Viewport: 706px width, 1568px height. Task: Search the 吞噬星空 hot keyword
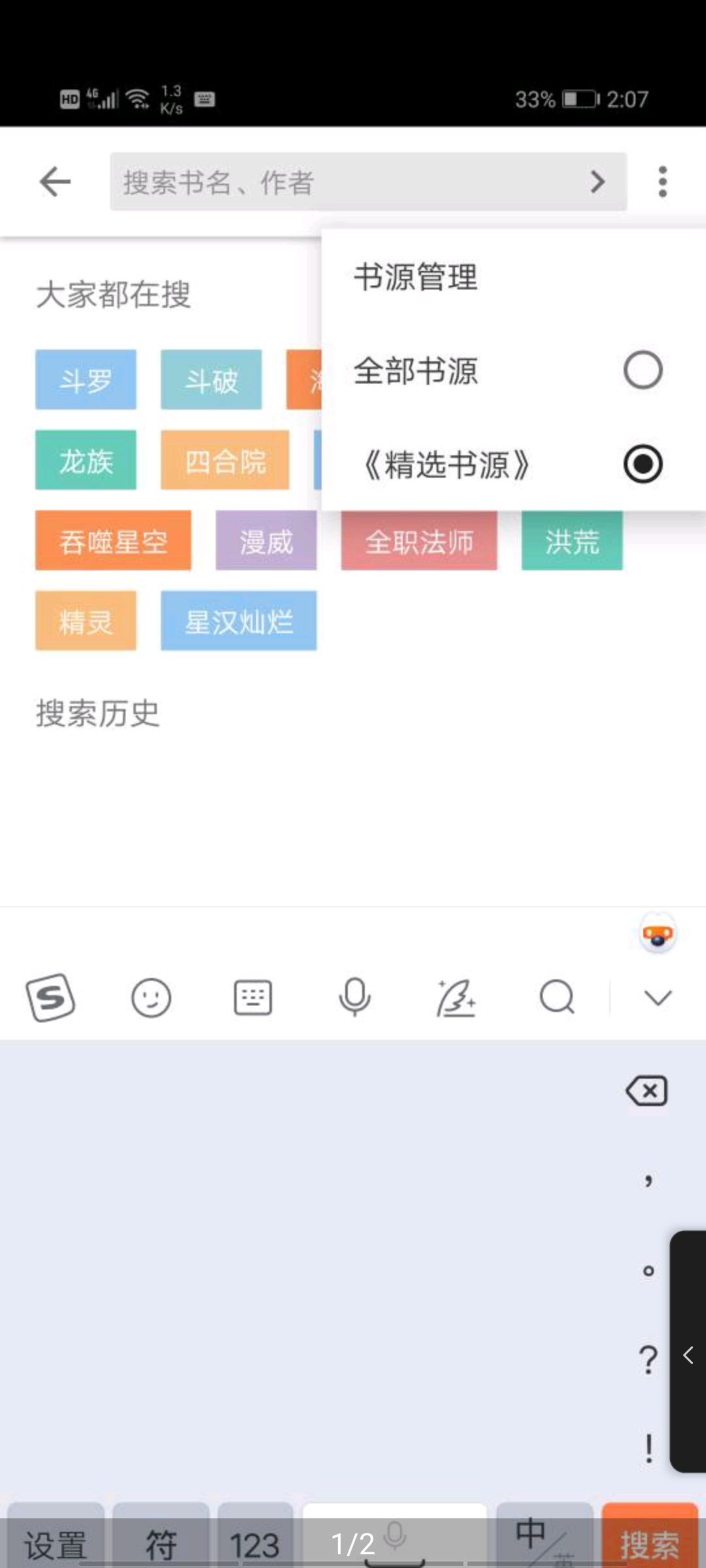pos(113,541)
